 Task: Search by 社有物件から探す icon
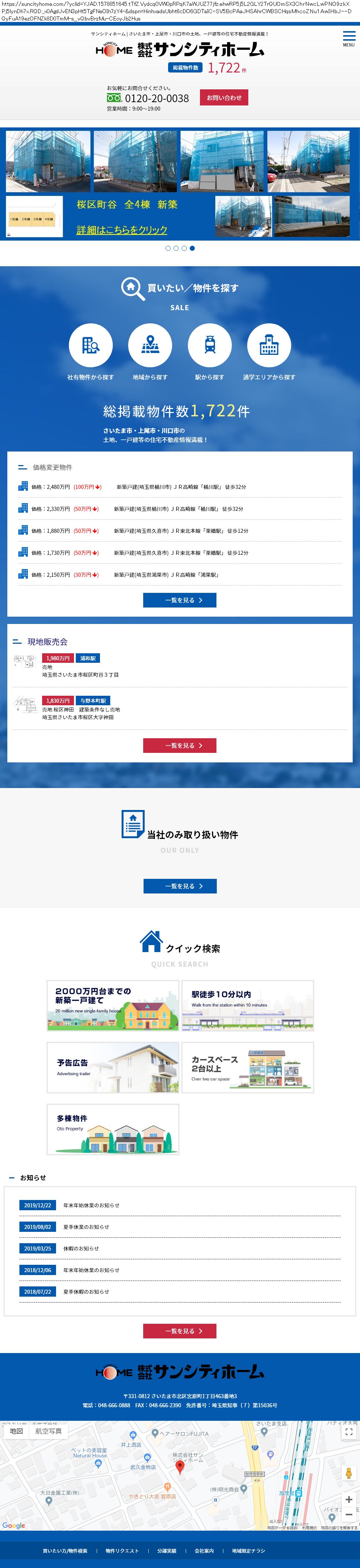point(90,345)
